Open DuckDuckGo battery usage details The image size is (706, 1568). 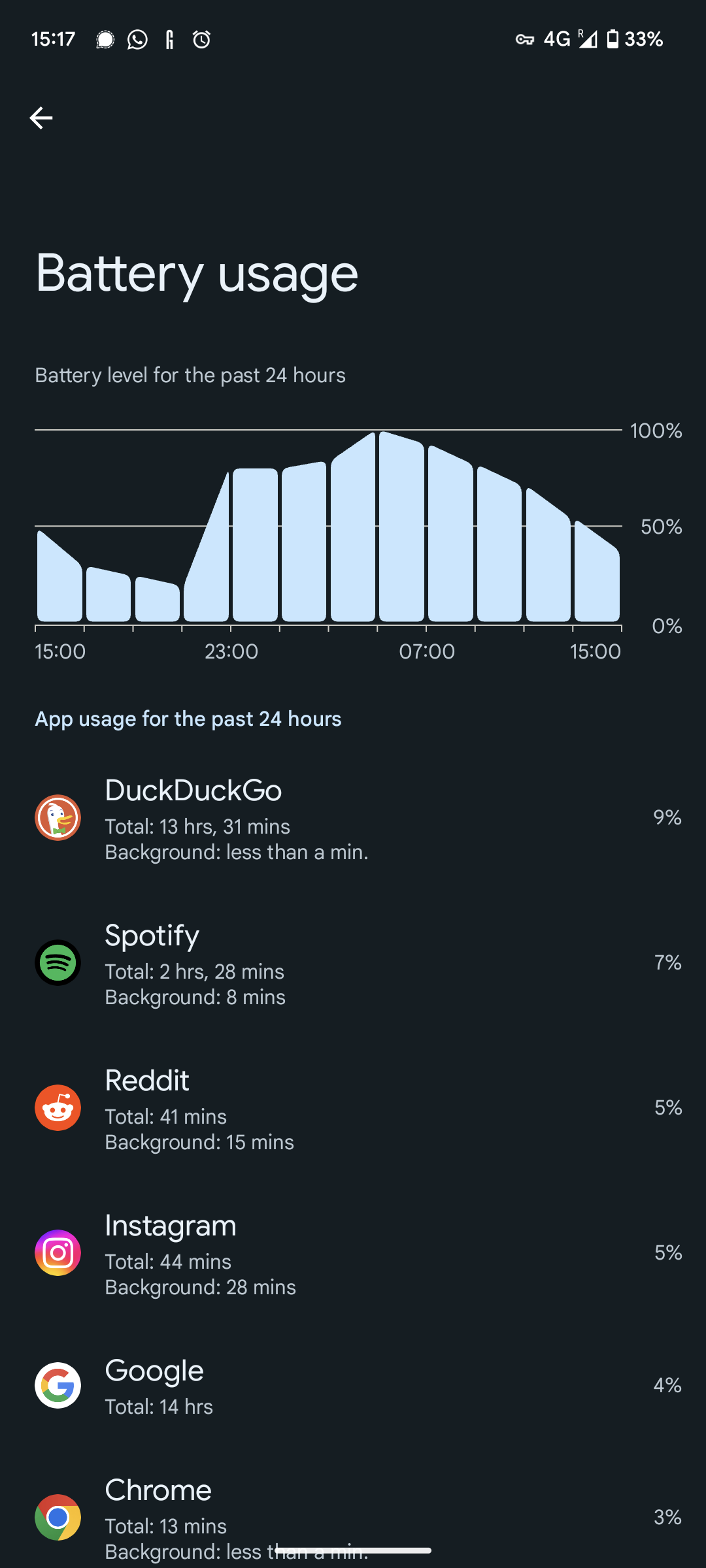click(353, 818)
